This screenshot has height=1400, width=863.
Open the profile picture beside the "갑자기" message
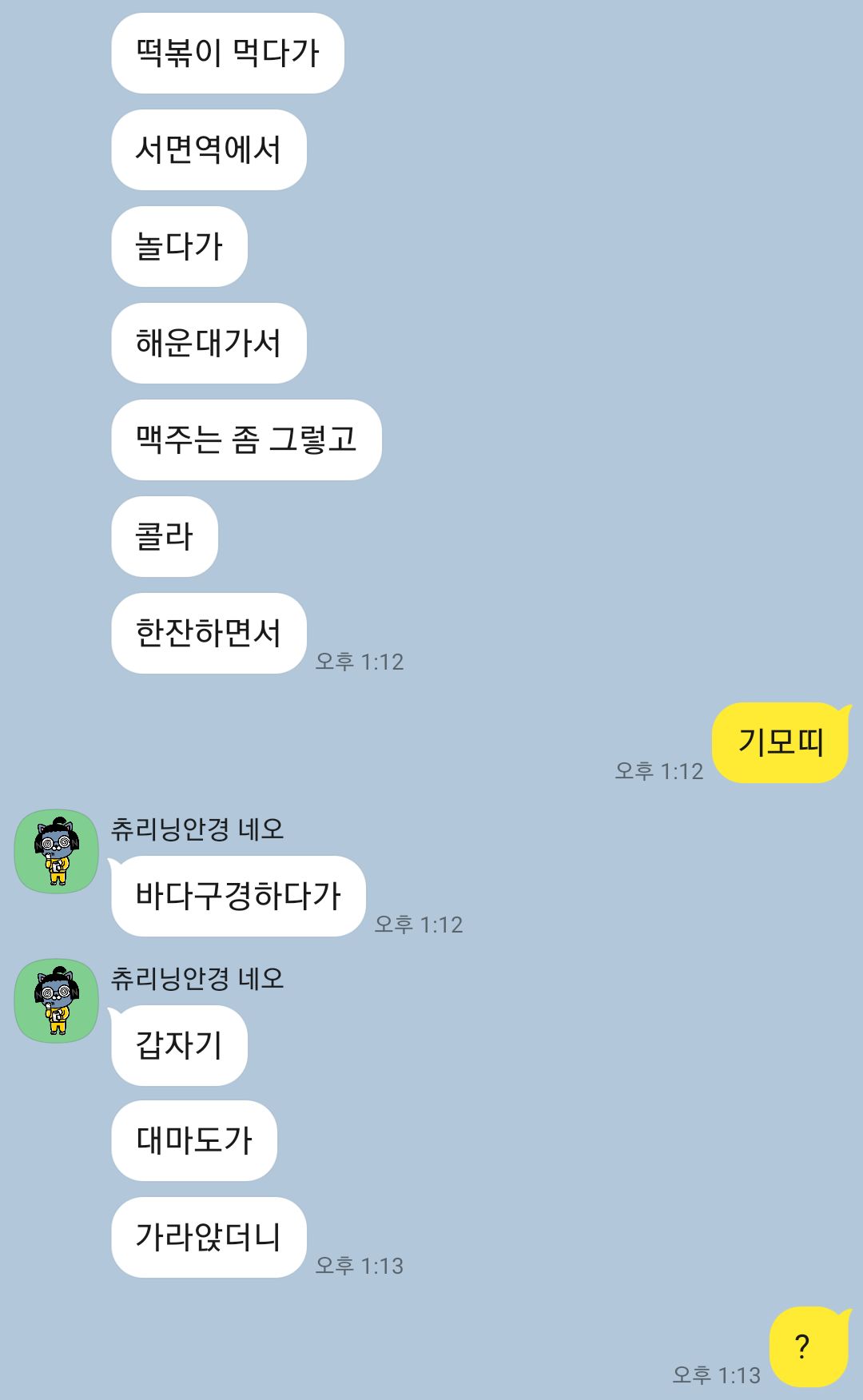[57, 1000]
